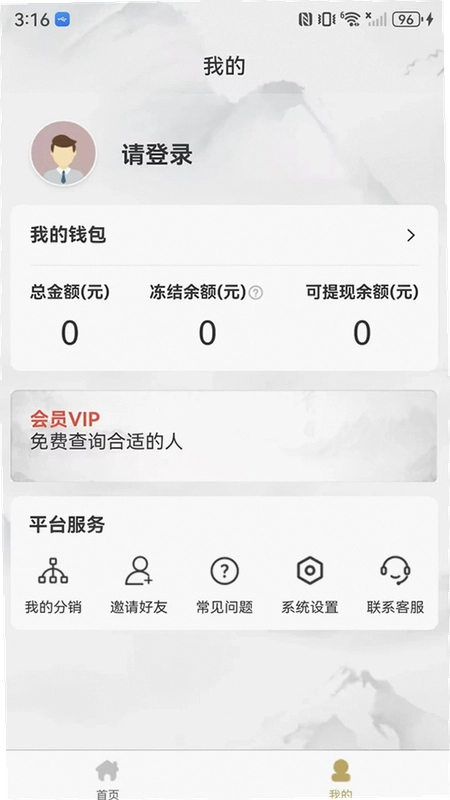View 常见问题 FAQ
Viewport: 450px width, 800px height.
(224, 585)
